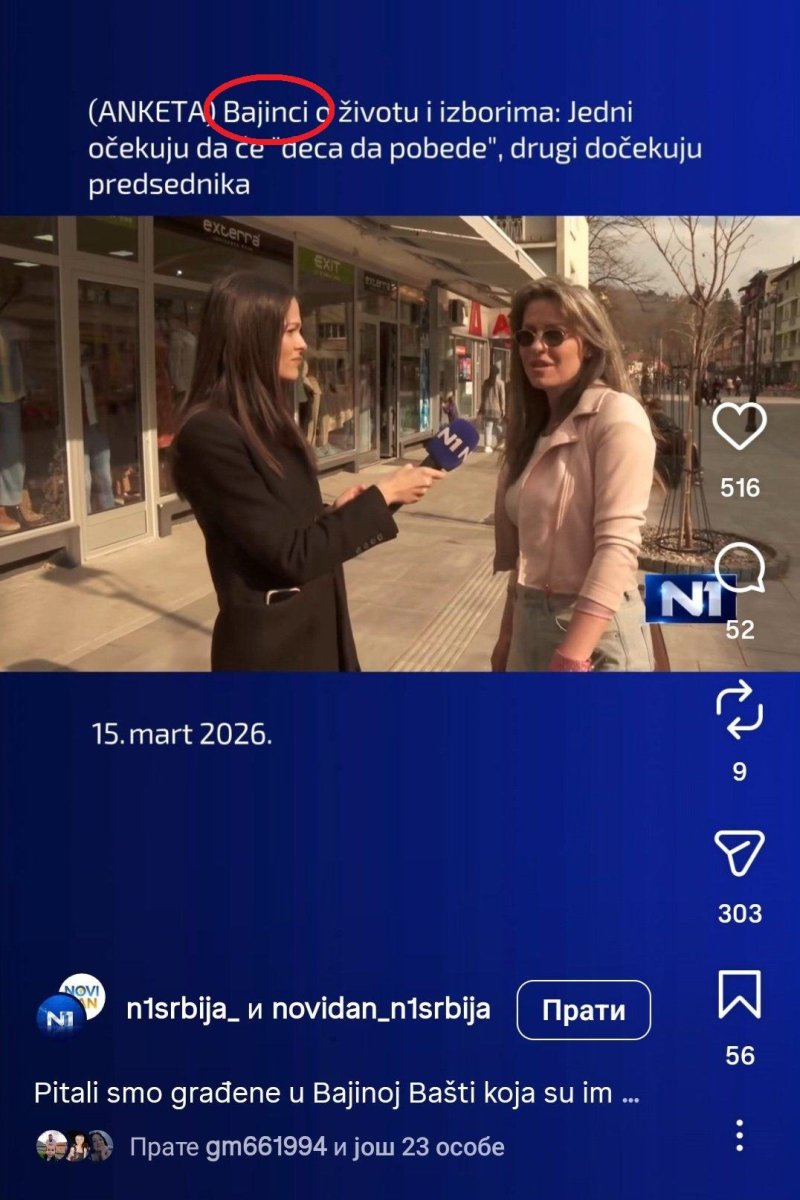Save this reel with the bookmark icon
Screen dimensions: 800x1200
[739, 995]
